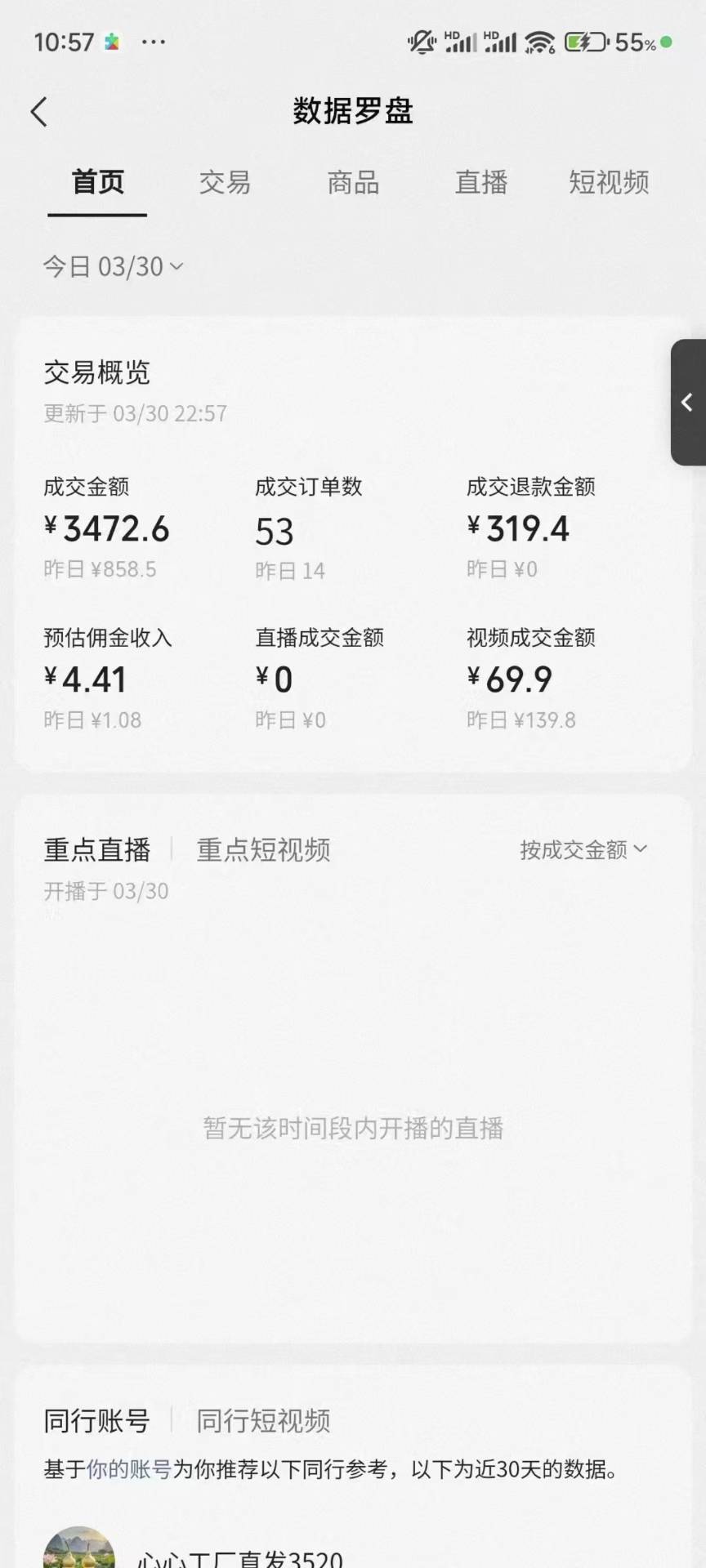This screenshot has height=1568, width=706.
Task: Switch to the 交易 tab
Action: (225, 183)
